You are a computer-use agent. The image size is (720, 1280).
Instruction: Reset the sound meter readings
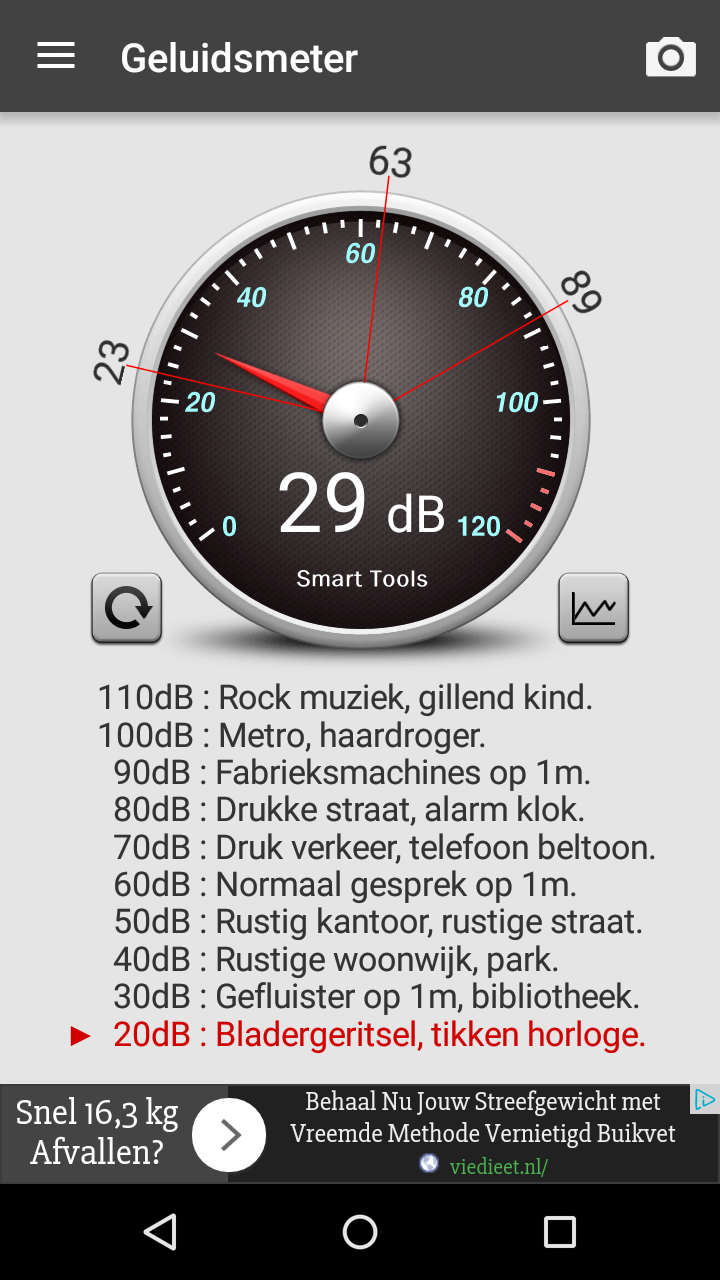pos(127,608)
